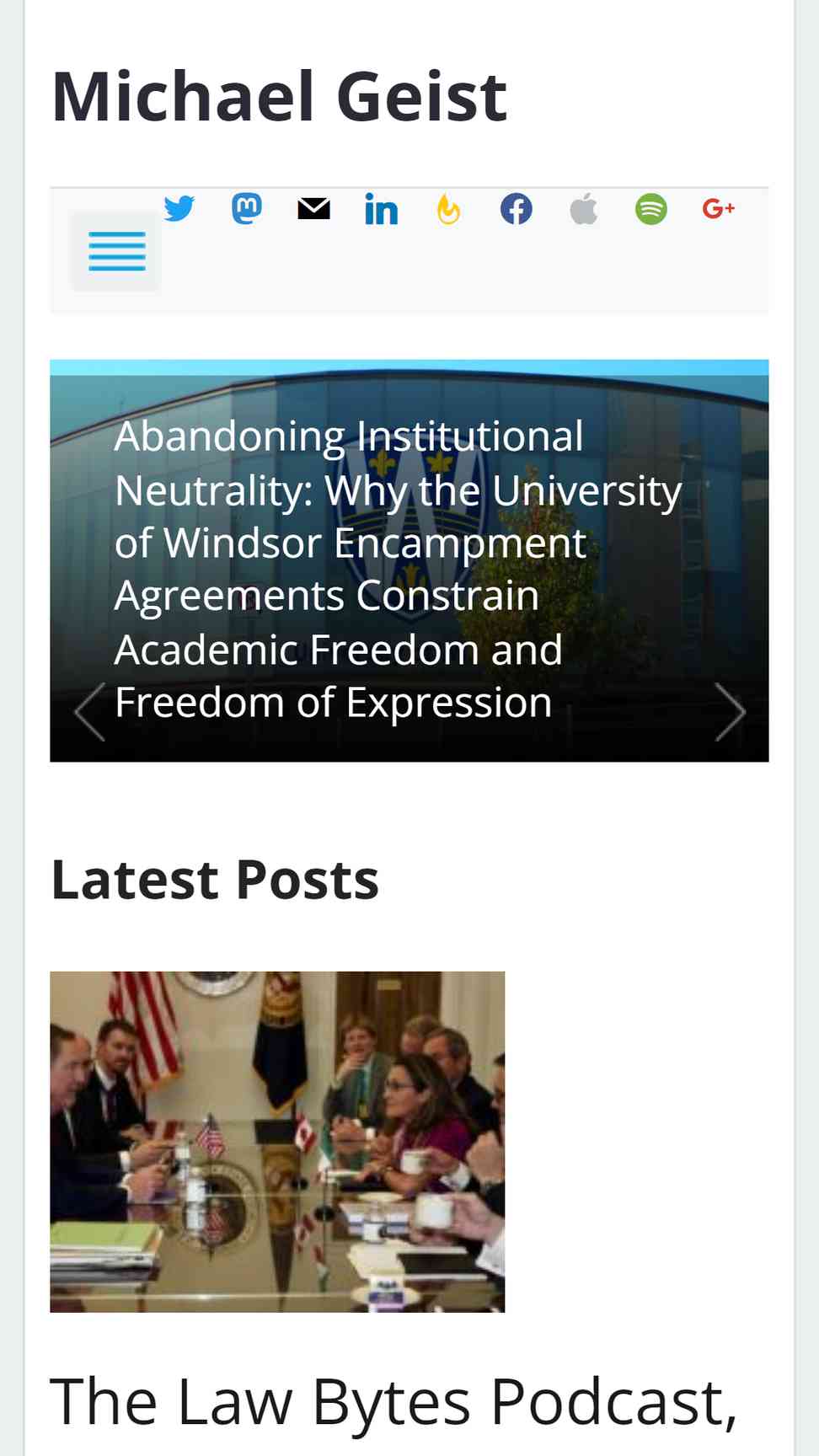The width and height of the screenshot is (819, 1456).
Task: Open the hamburger navigation menu
Action: (115, 251)
